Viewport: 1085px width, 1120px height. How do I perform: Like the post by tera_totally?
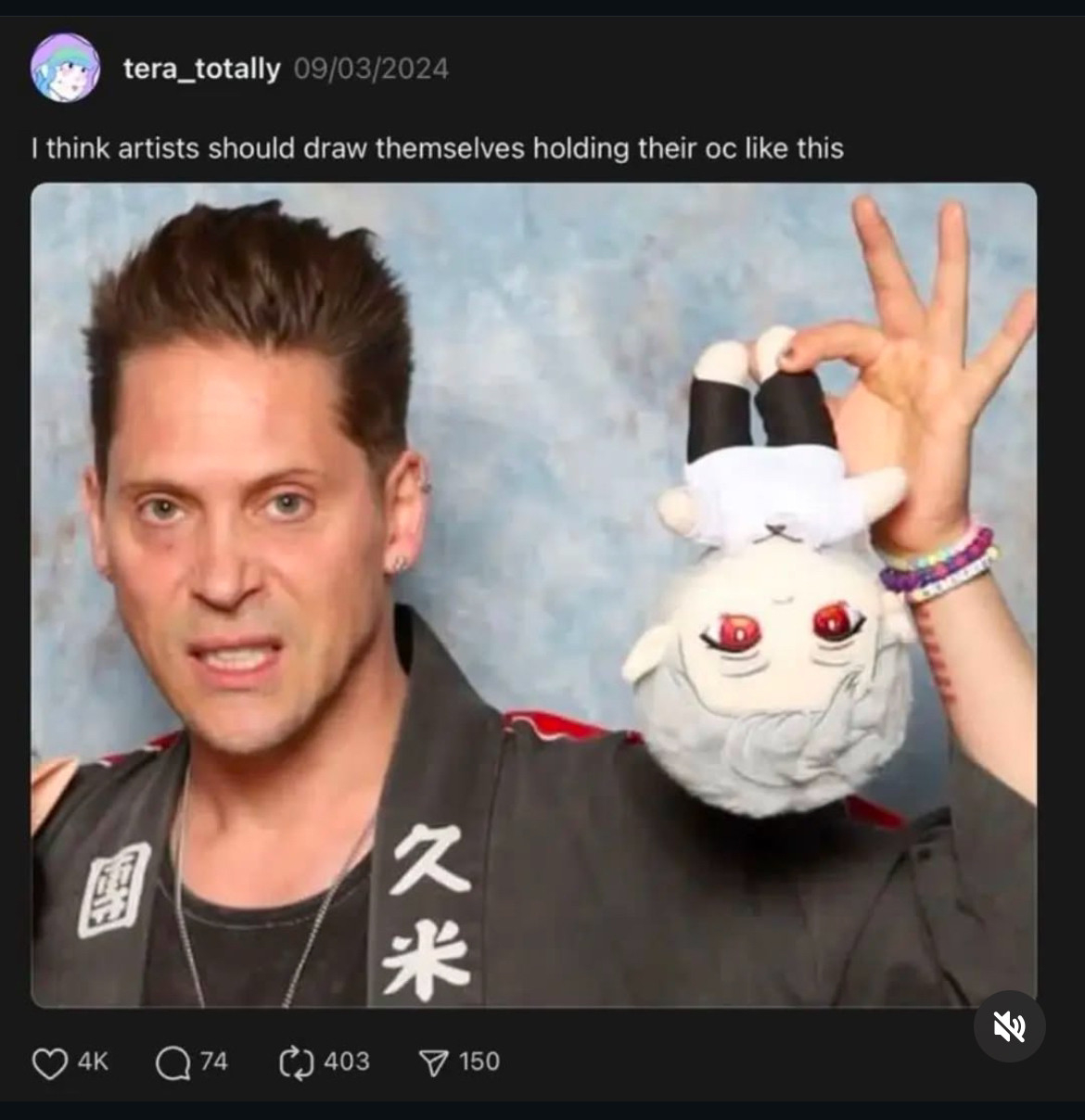click(x=50, y=1063)
